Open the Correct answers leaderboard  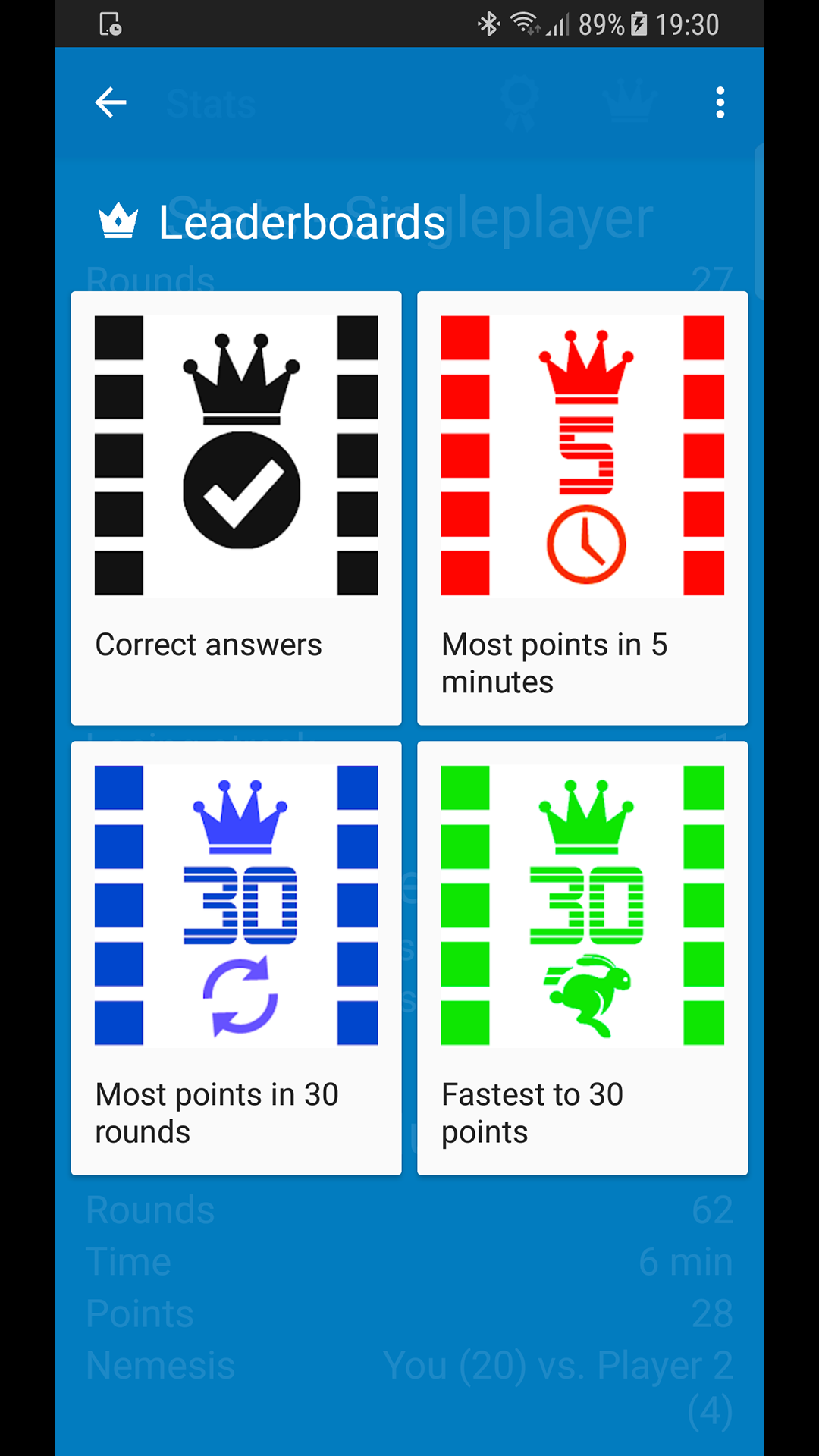(x=235, y=508)
